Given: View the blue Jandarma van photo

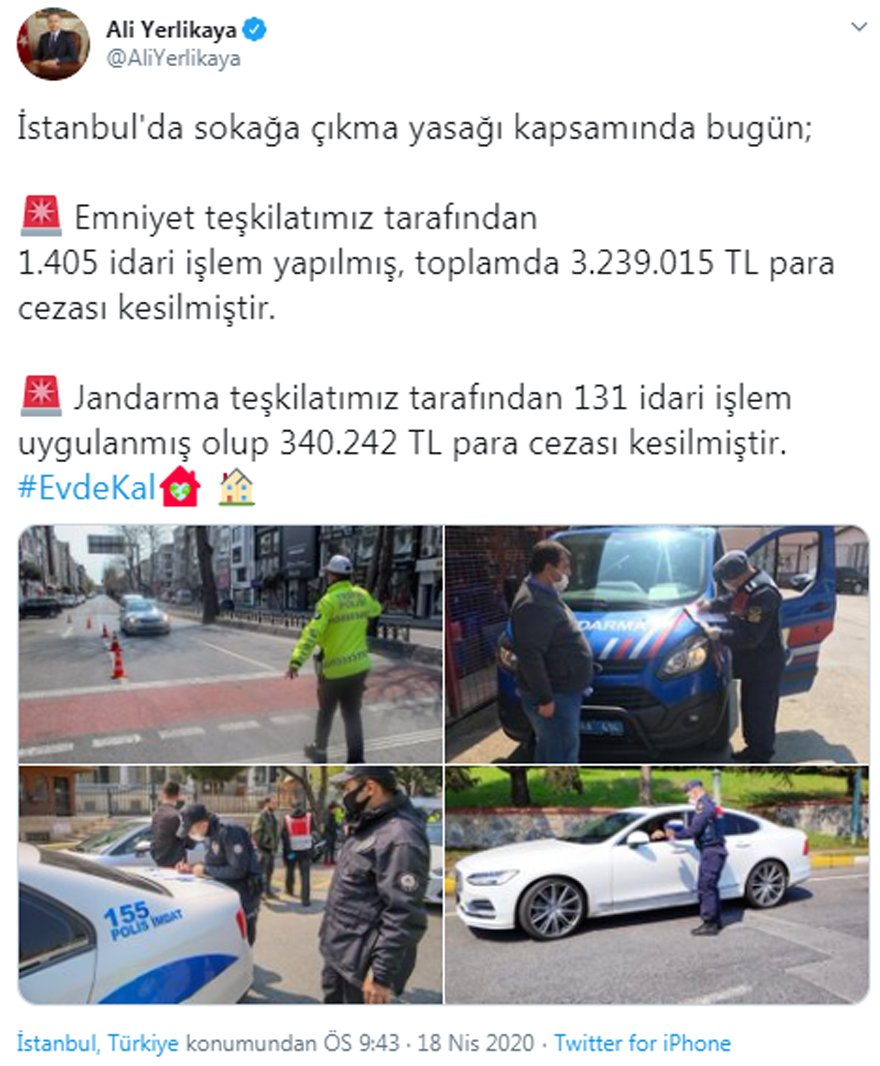Looking at the screenshot, I should tap(656, 644).
